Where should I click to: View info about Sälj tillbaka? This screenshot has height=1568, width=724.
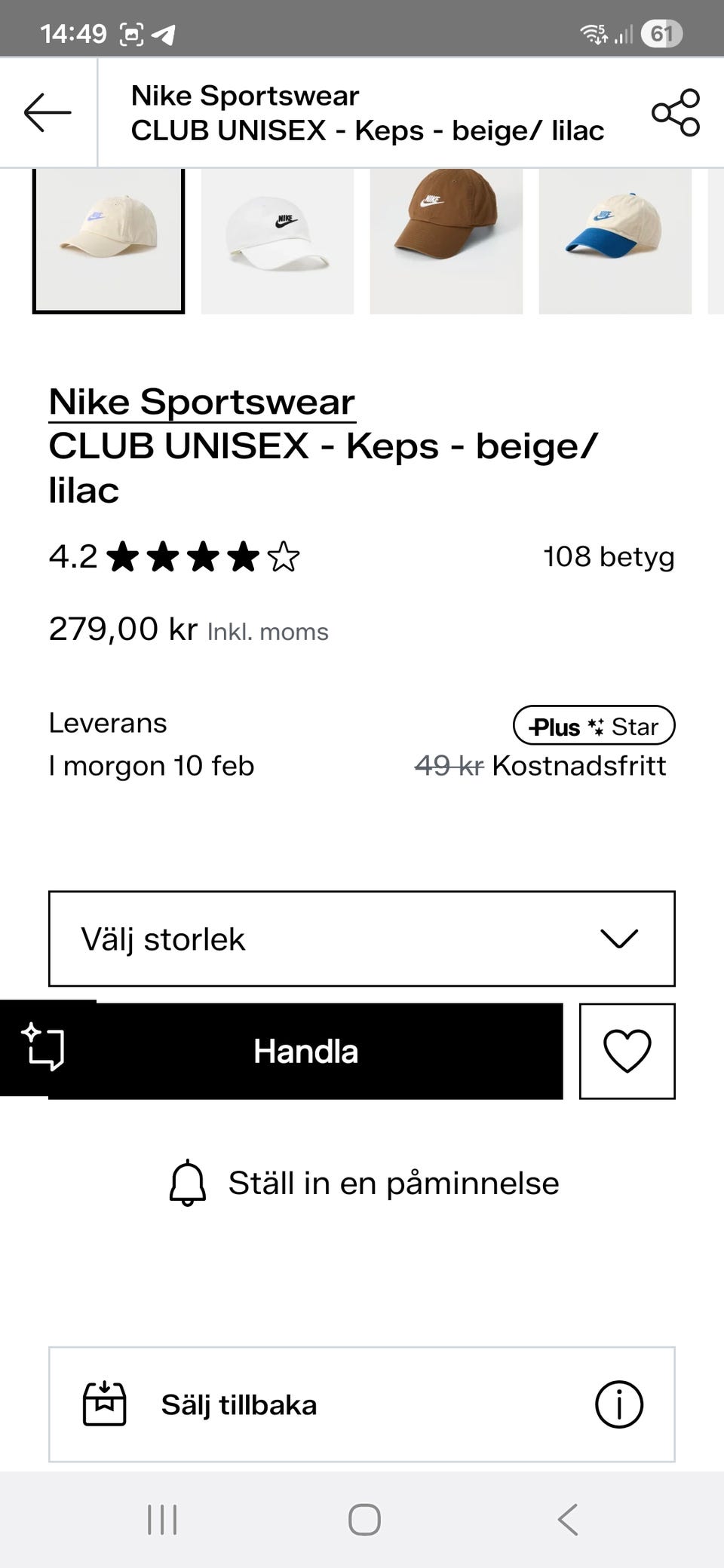click(618, 1404)
